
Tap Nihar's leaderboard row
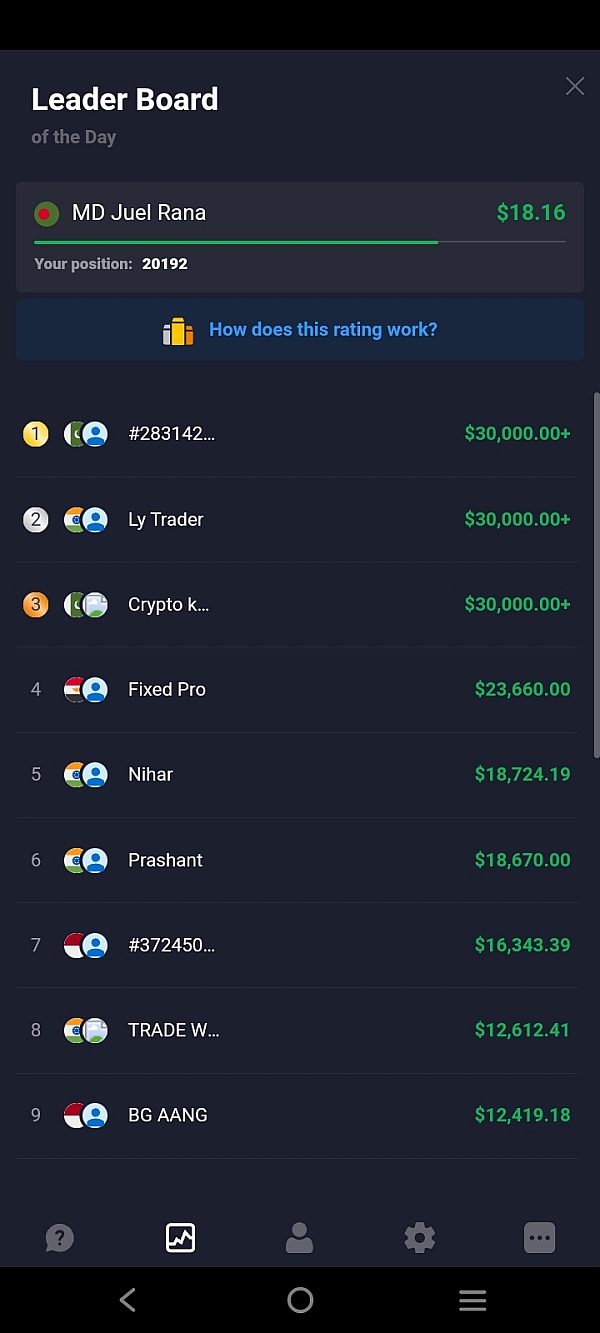click(298, 775)
